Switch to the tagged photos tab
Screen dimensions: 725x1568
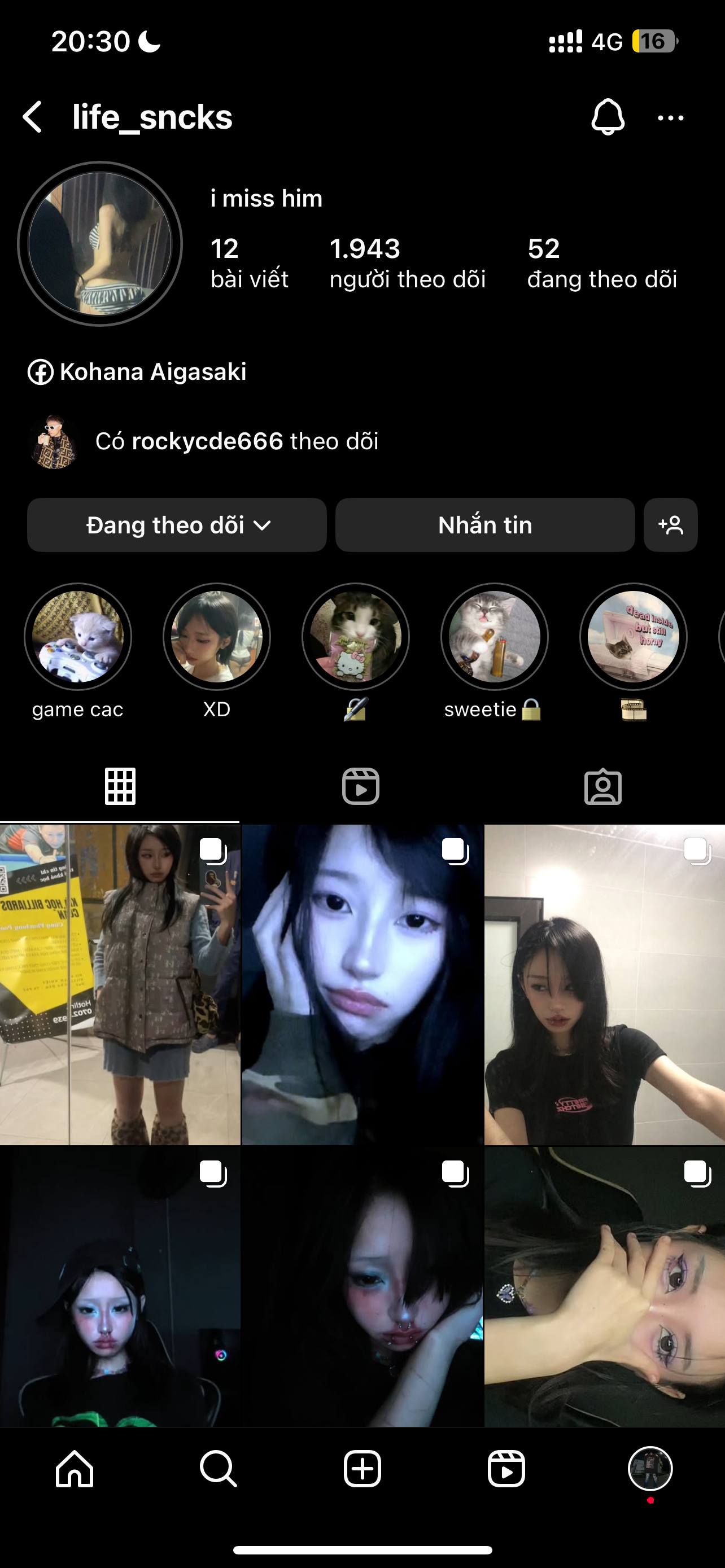coord(602,786)
